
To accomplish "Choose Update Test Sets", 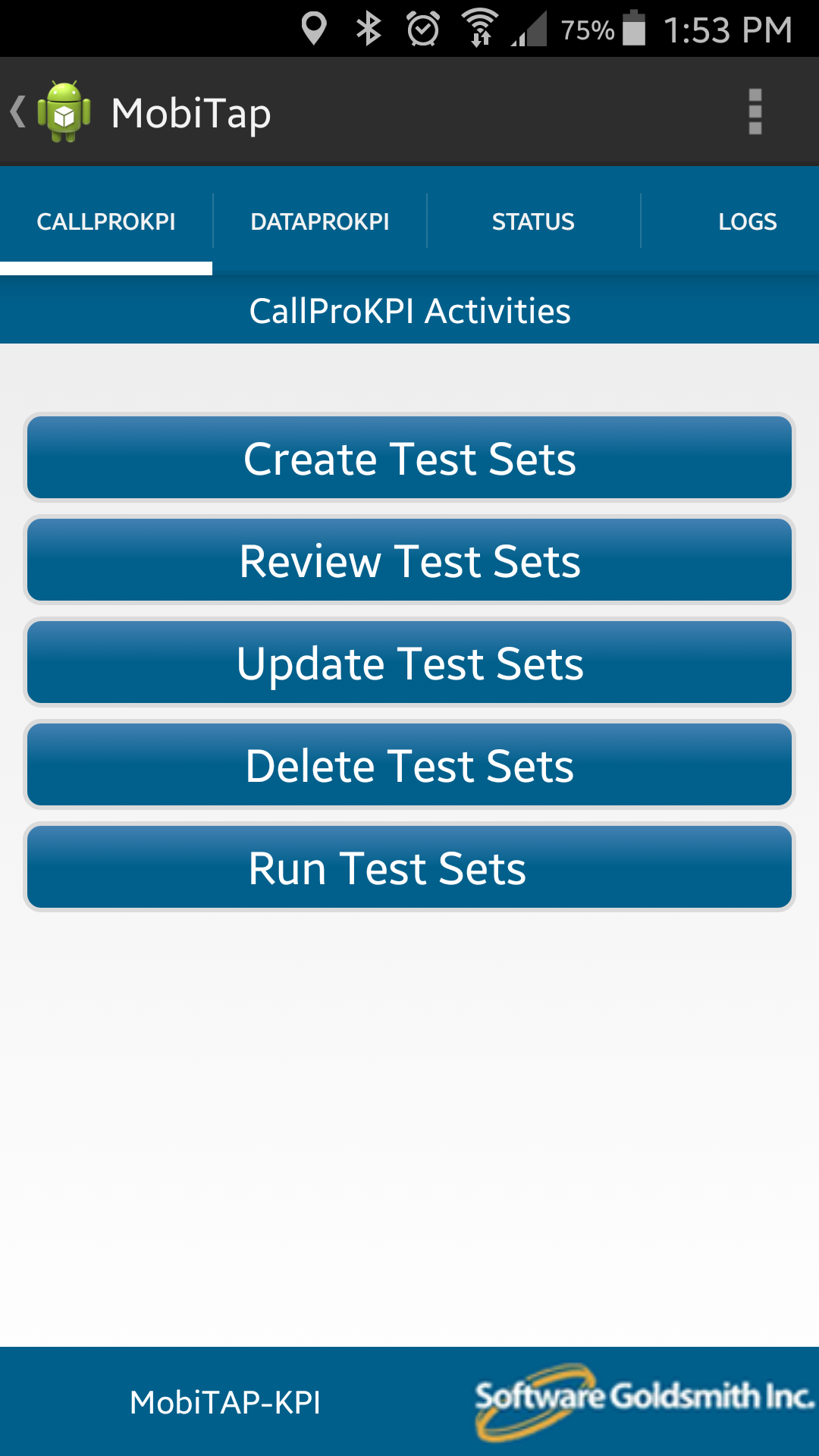I will click(x=409, y=663).
